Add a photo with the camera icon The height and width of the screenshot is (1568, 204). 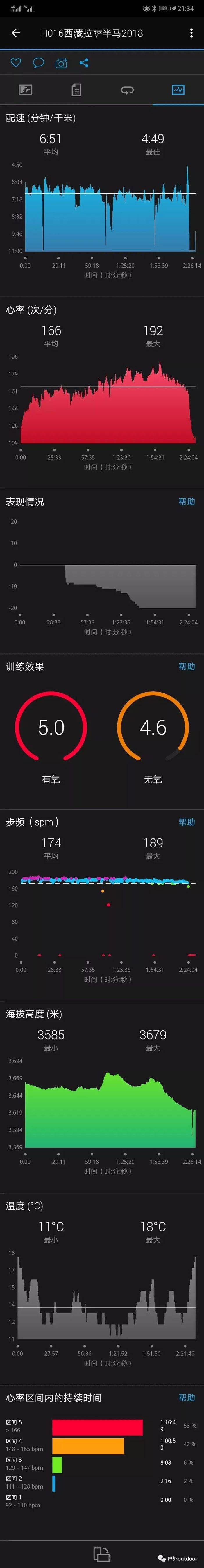point(61,63)
